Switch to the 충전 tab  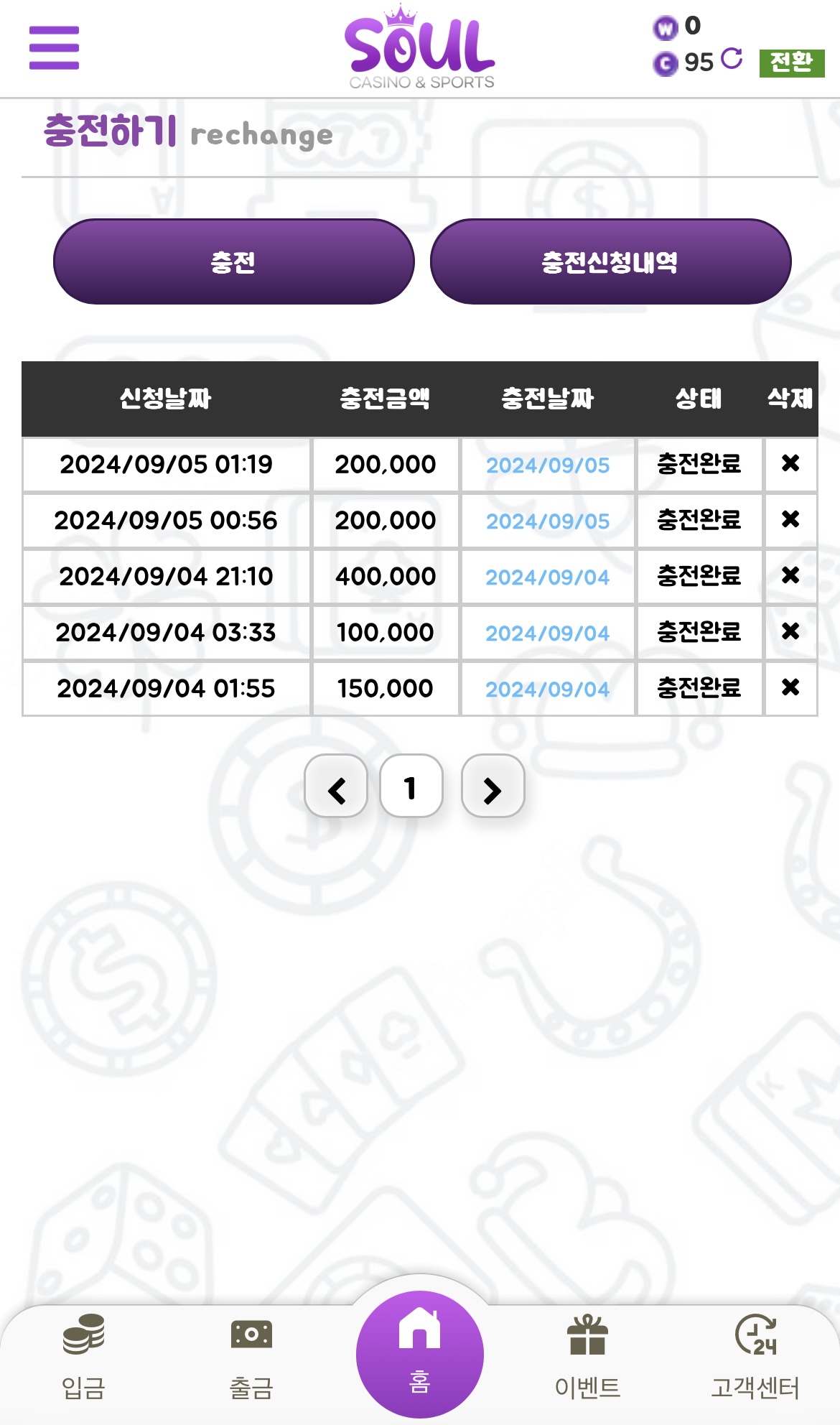234,261
